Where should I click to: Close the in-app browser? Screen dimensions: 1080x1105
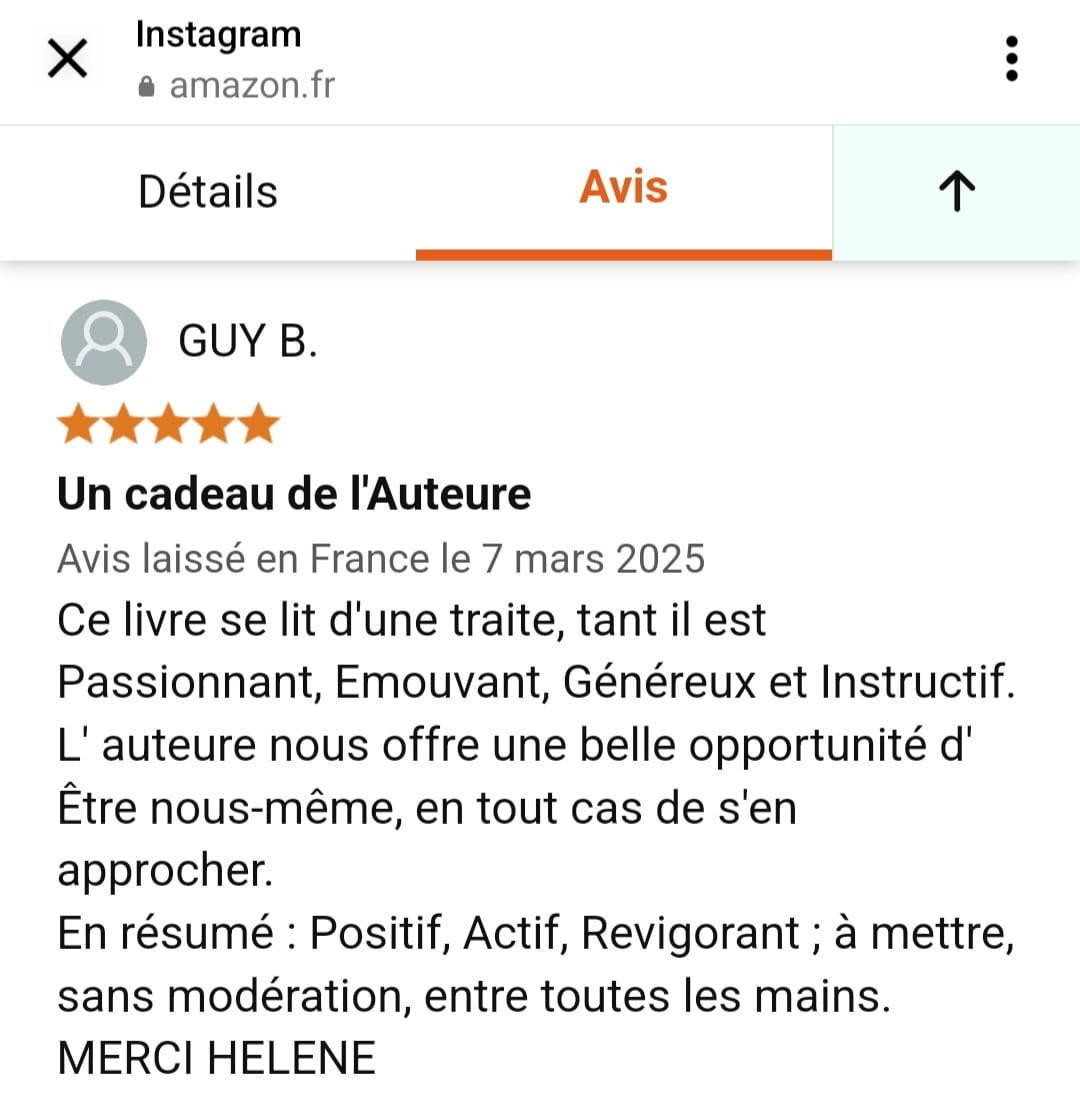[68, 60]
